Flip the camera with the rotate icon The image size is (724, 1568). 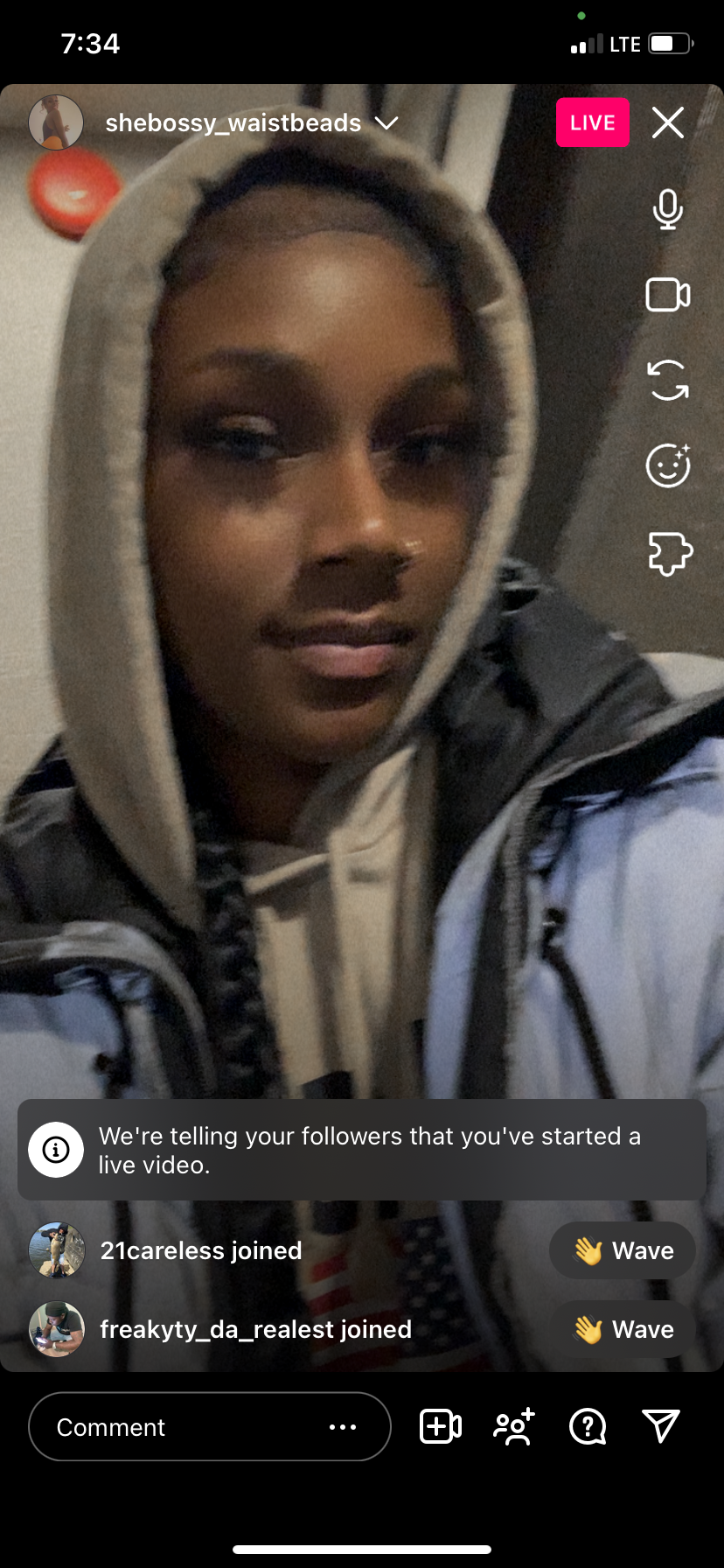click(668, 381)
